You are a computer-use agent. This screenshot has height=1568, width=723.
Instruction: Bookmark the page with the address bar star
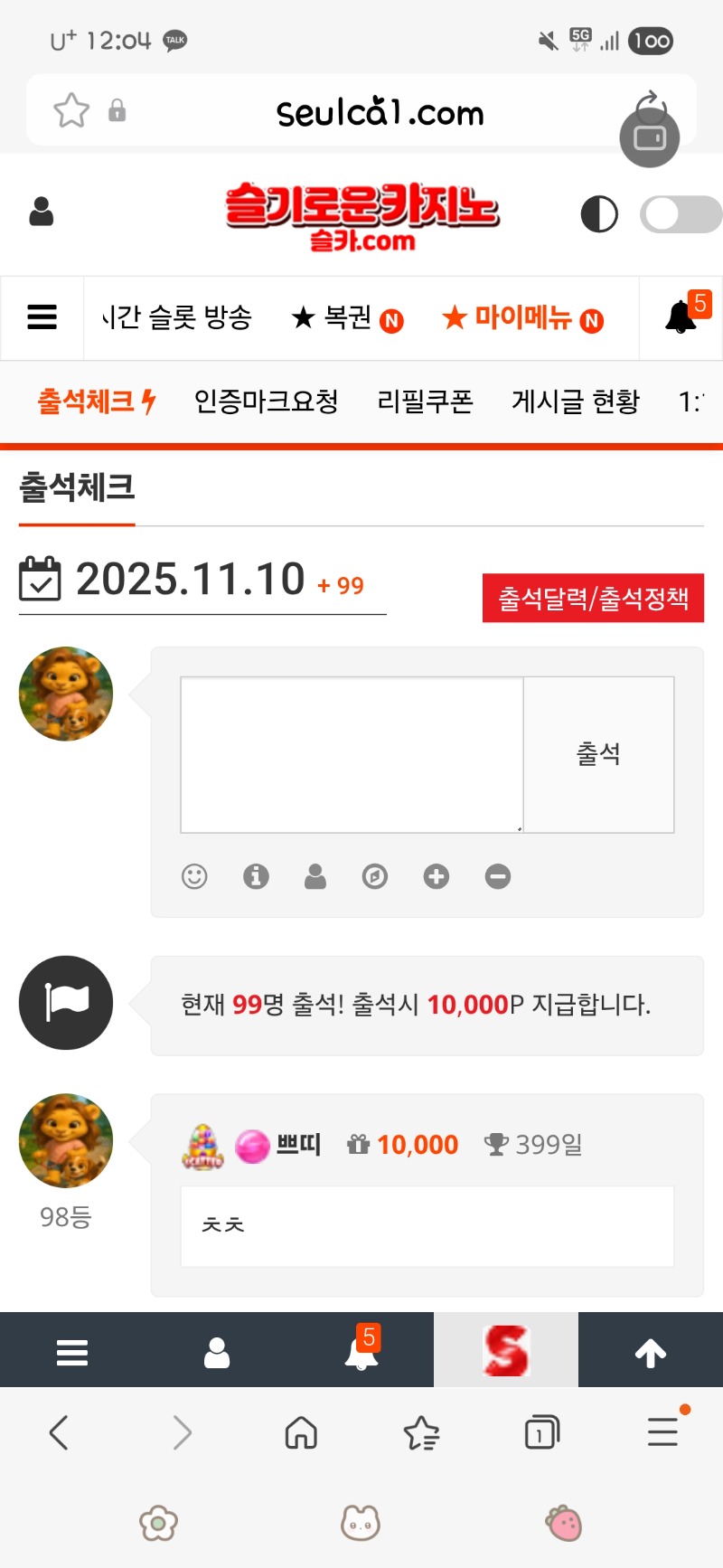[71, 111]
